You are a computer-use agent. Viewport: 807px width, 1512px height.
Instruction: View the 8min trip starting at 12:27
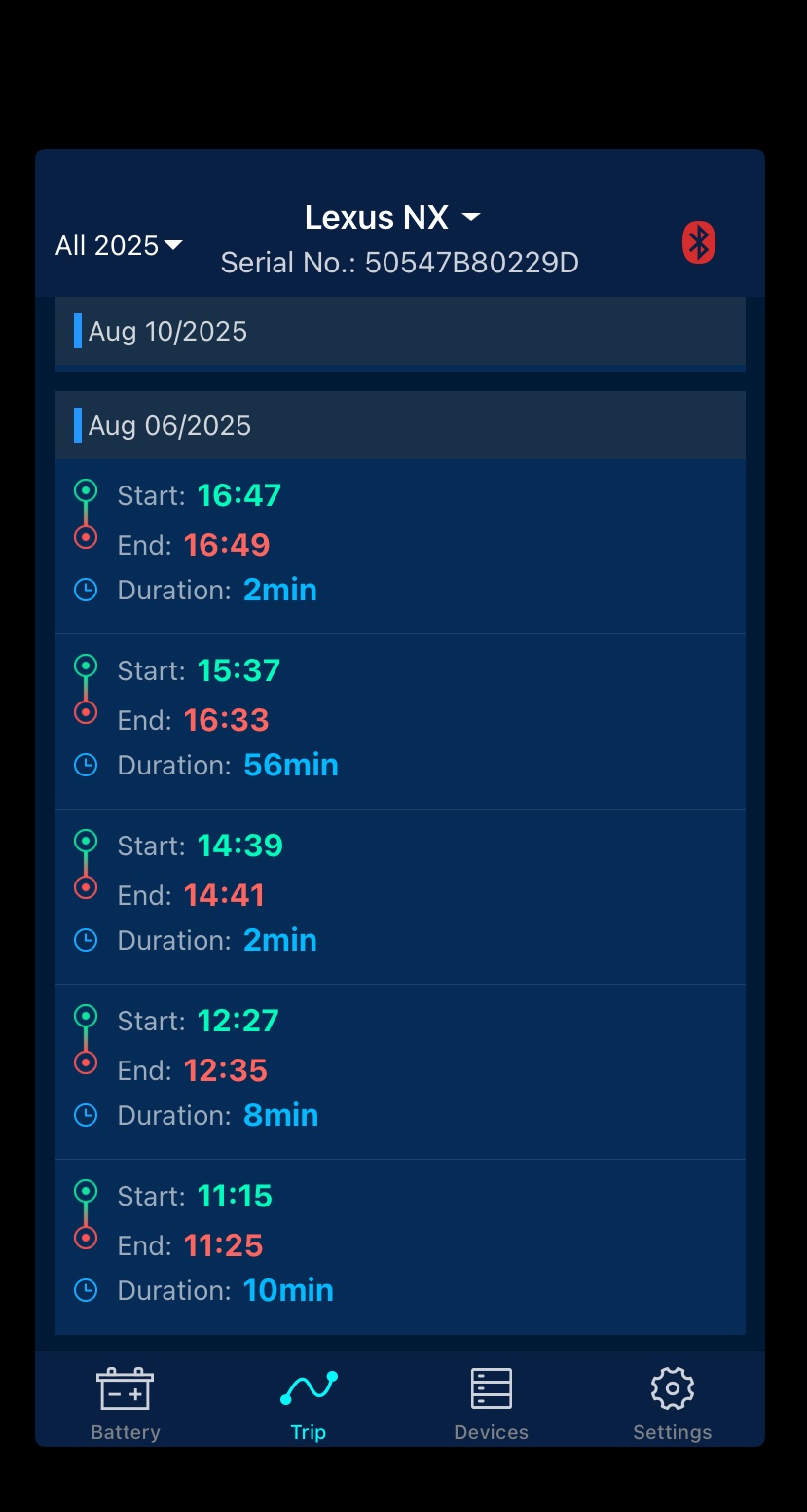coord(399,1070)
